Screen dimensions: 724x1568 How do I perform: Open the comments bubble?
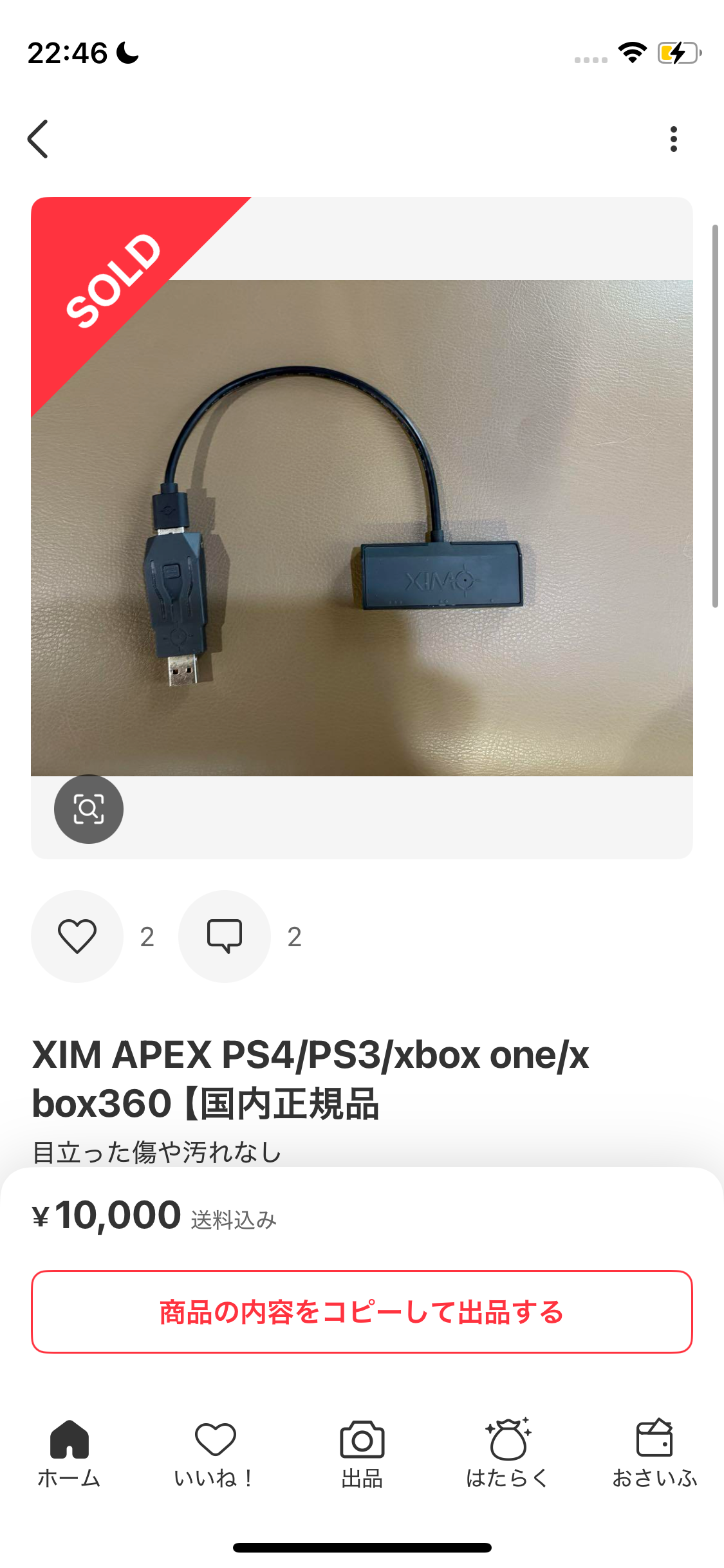(x=225, y=937)
